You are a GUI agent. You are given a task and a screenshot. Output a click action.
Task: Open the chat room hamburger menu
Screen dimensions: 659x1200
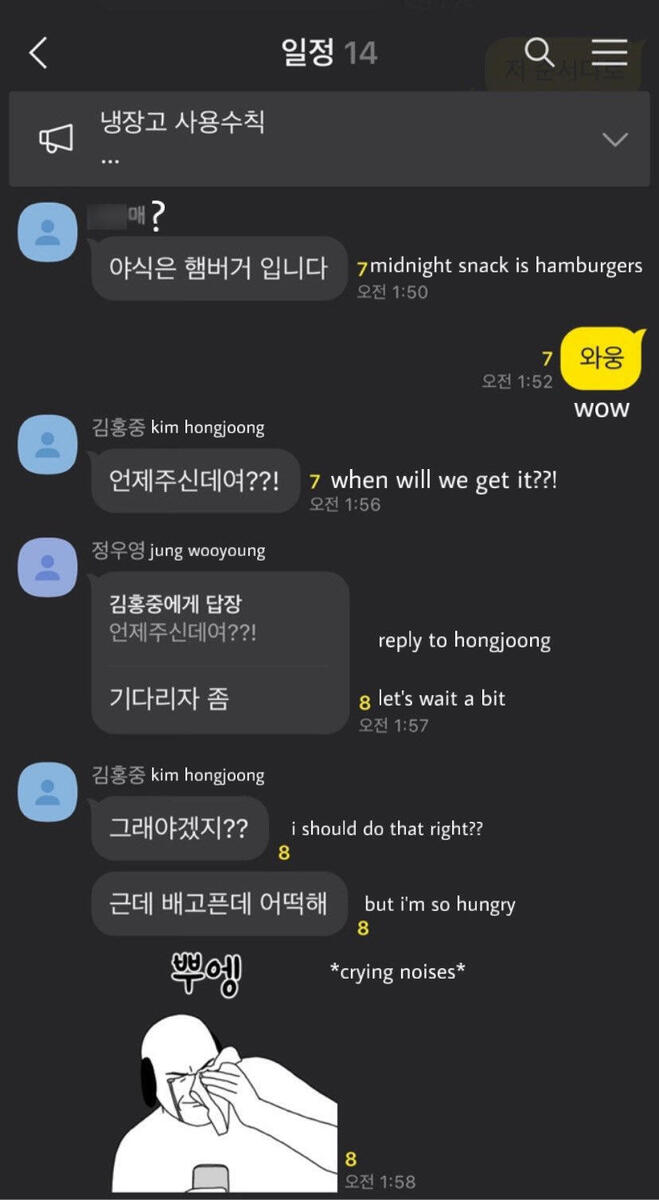[x=609, y=53]
